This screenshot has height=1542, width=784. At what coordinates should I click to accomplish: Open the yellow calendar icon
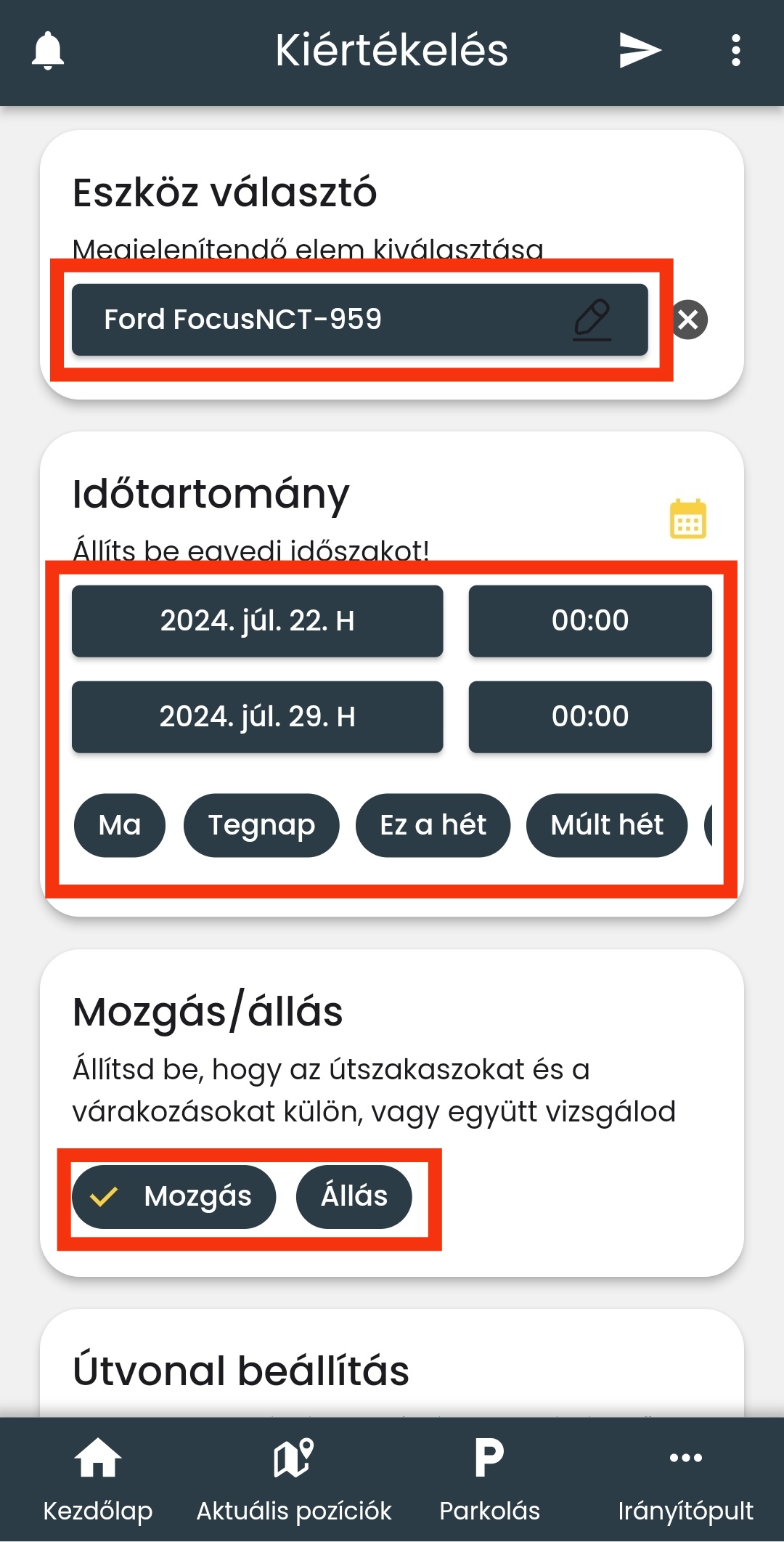coord(687,519)
